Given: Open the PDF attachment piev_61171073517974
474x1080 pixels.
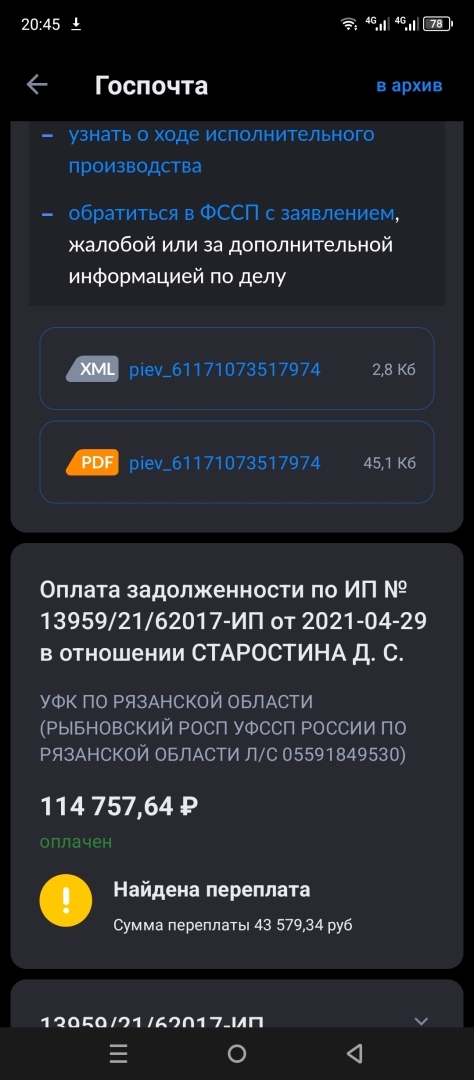Looking at the screenshot, I should [237, 462].
